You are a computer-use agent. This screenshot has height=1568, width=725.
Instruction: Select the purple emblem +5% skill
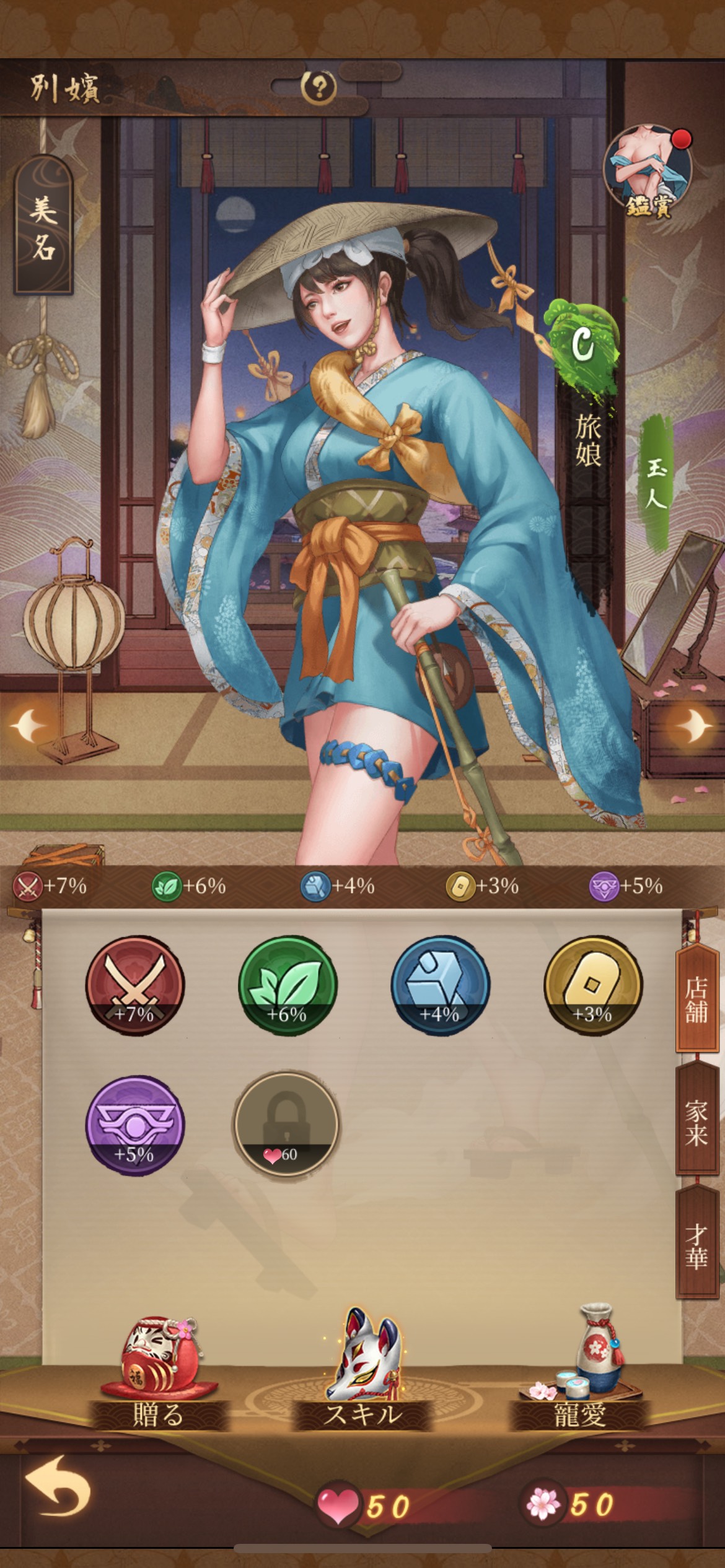tap(134, 1125)
